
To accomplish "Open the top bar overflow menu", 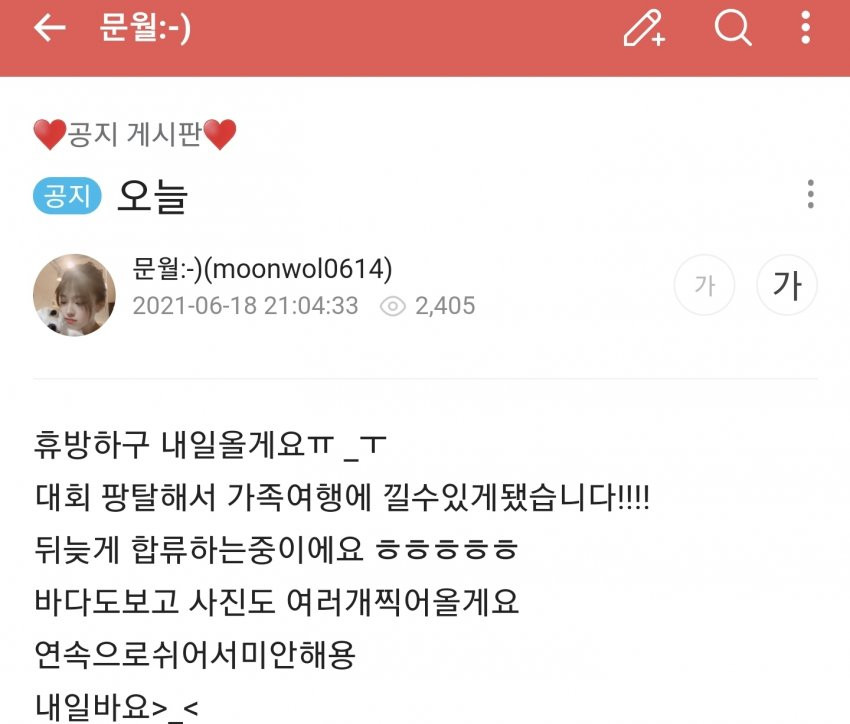I will pyautogui.click(x=805, y=28).
